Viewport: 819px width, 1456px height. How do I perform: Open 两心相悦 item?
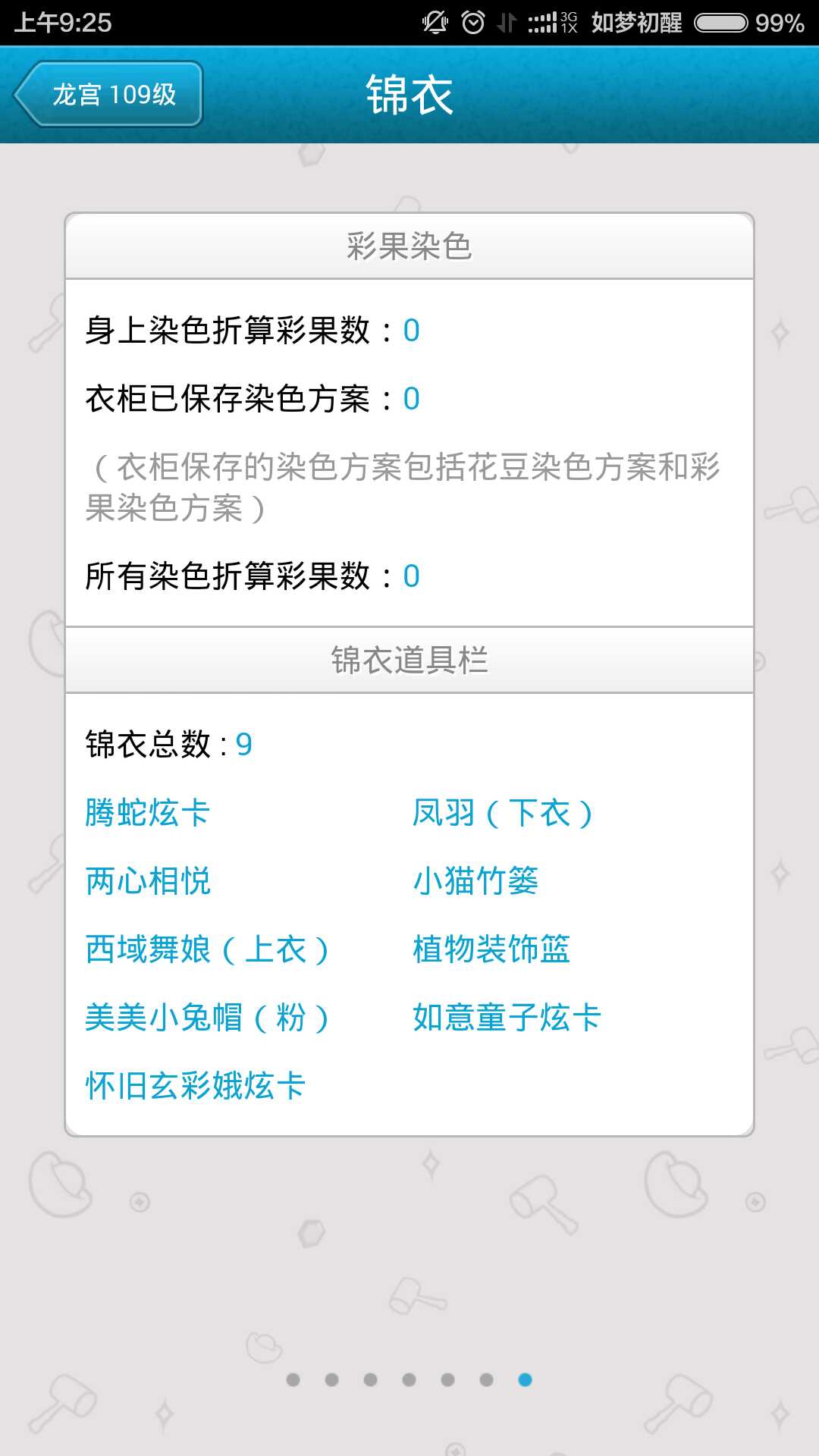coord(148,881)
